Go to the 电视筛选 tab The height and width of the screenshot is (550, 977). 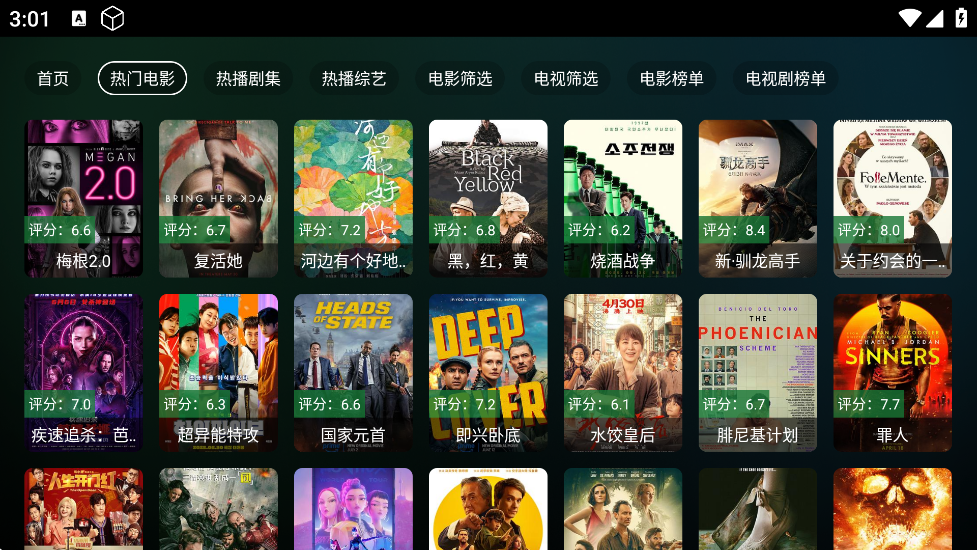tap(566, 78)
